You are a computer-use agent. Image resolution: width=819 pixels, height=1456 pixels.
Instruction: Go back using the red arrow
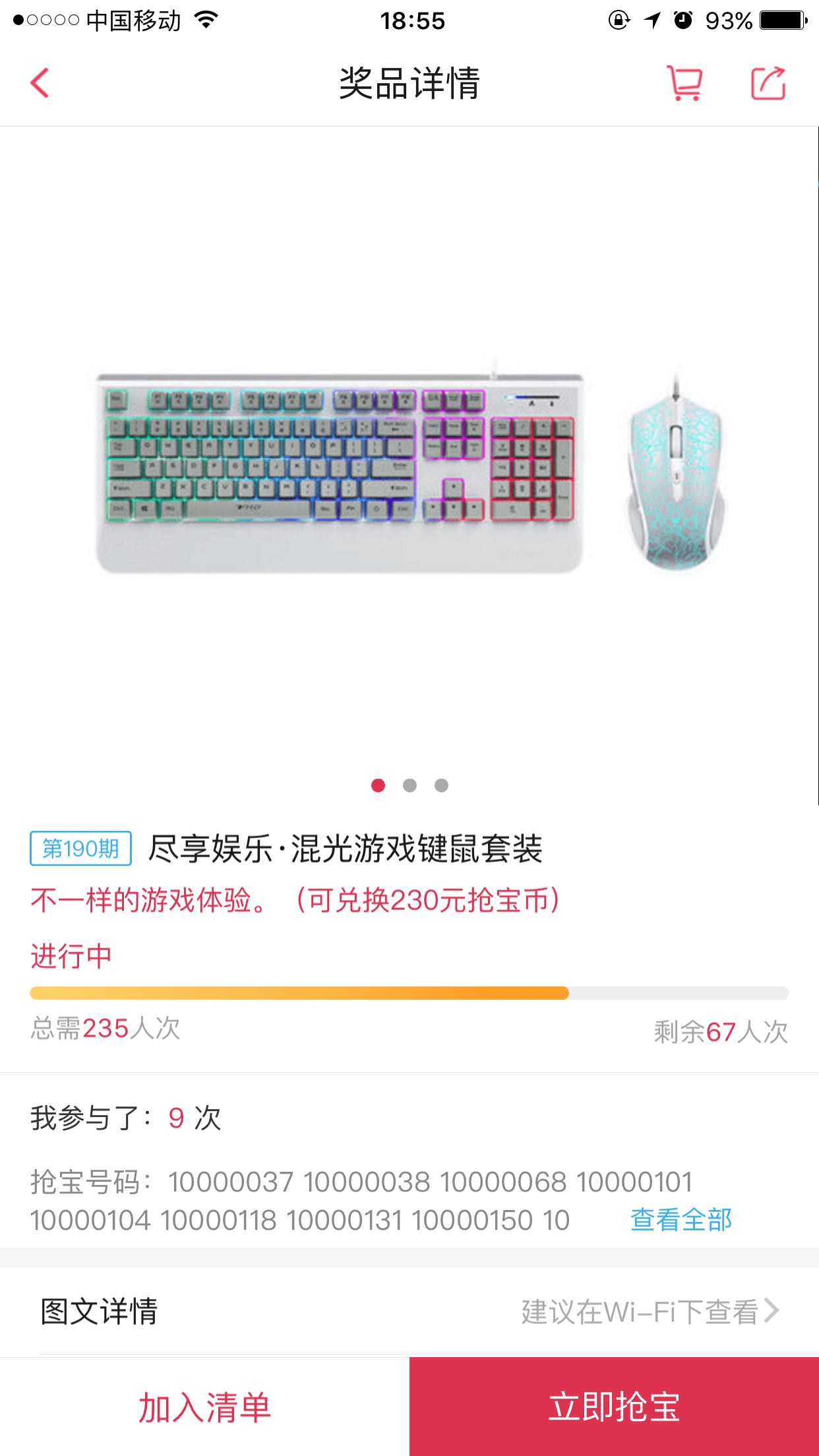point(40,83)
